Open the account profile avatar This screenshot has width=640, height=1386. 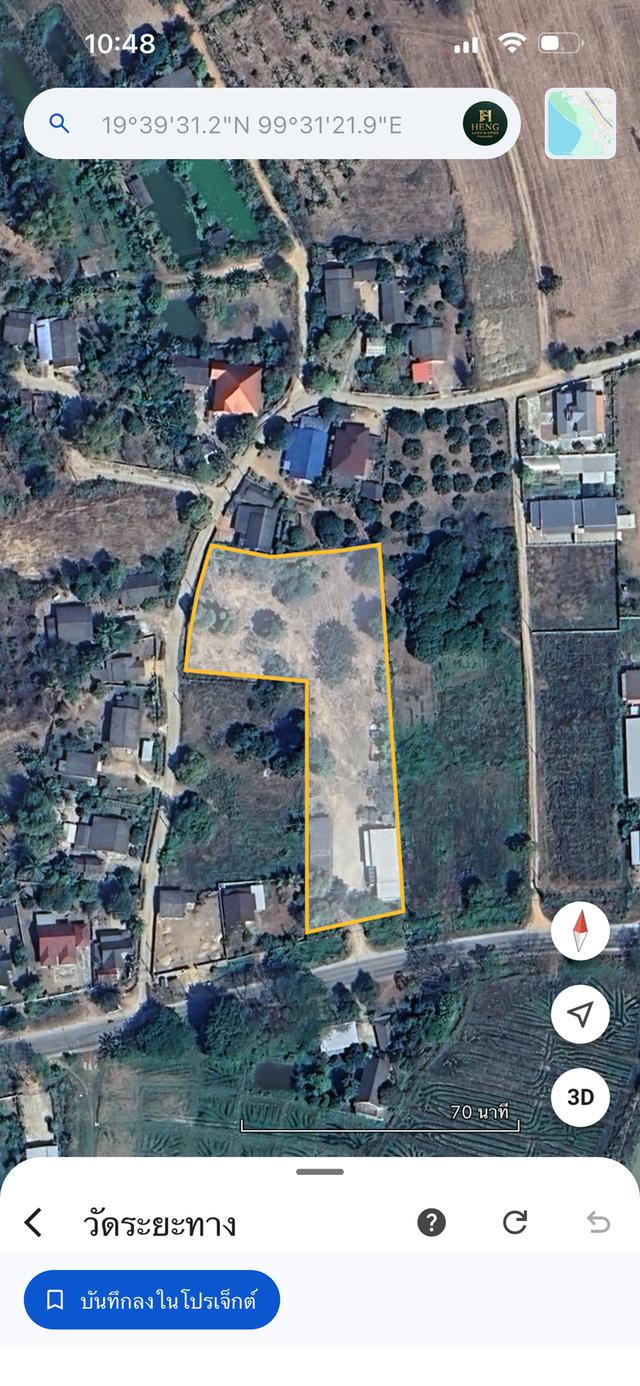coord(485,124)
